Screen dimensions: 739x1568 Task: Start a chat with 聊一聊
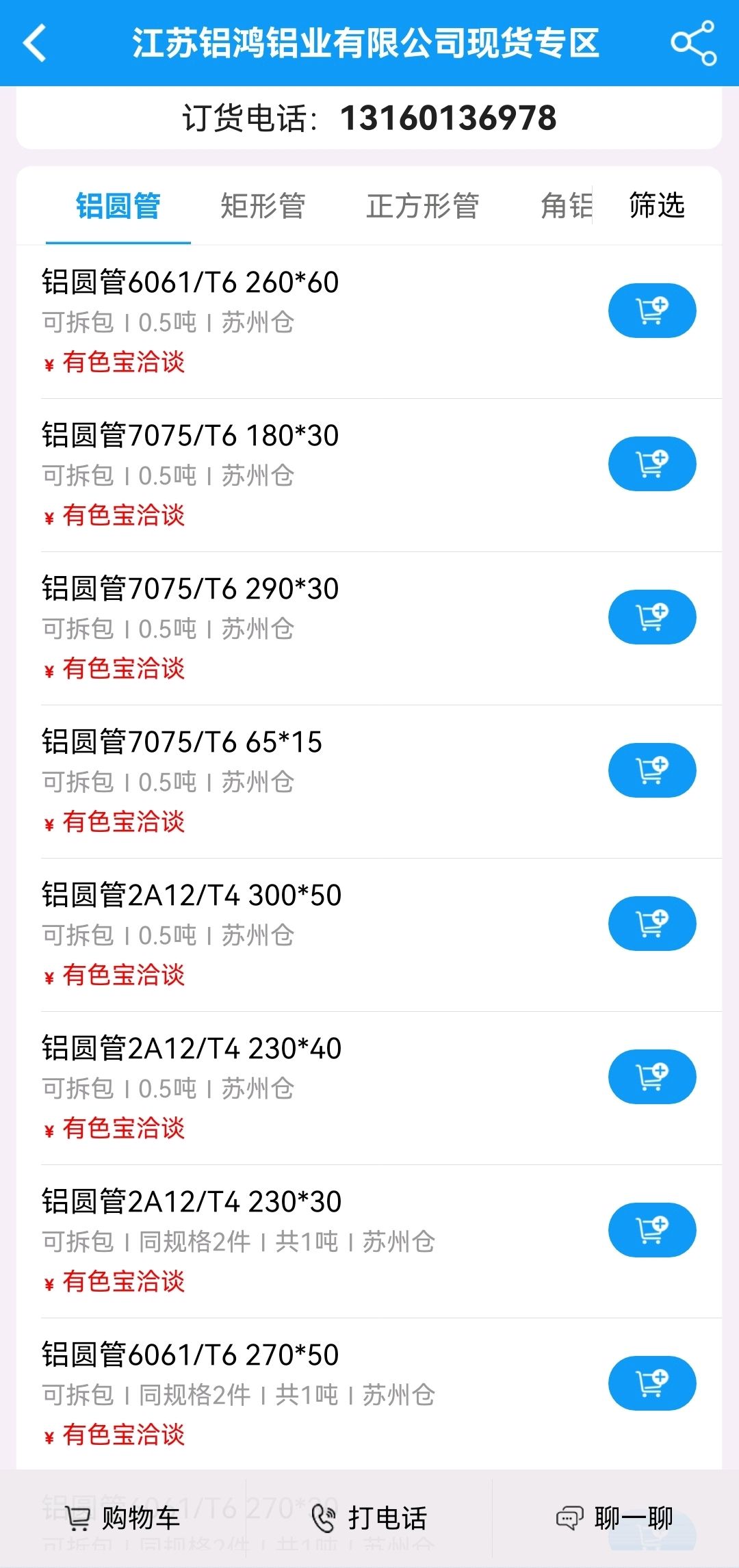(x=614, y=1518)
